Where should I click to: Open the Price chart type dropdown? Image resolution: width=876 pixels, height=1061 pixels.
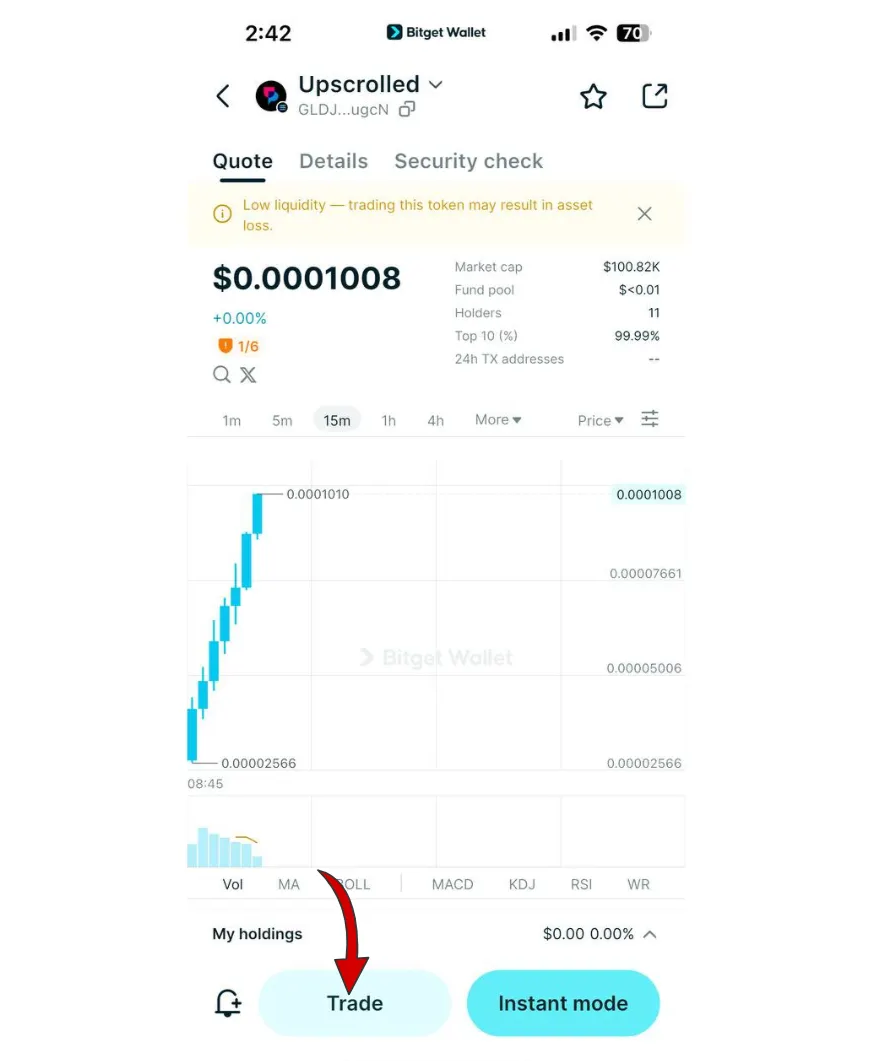tap(599, 420)
